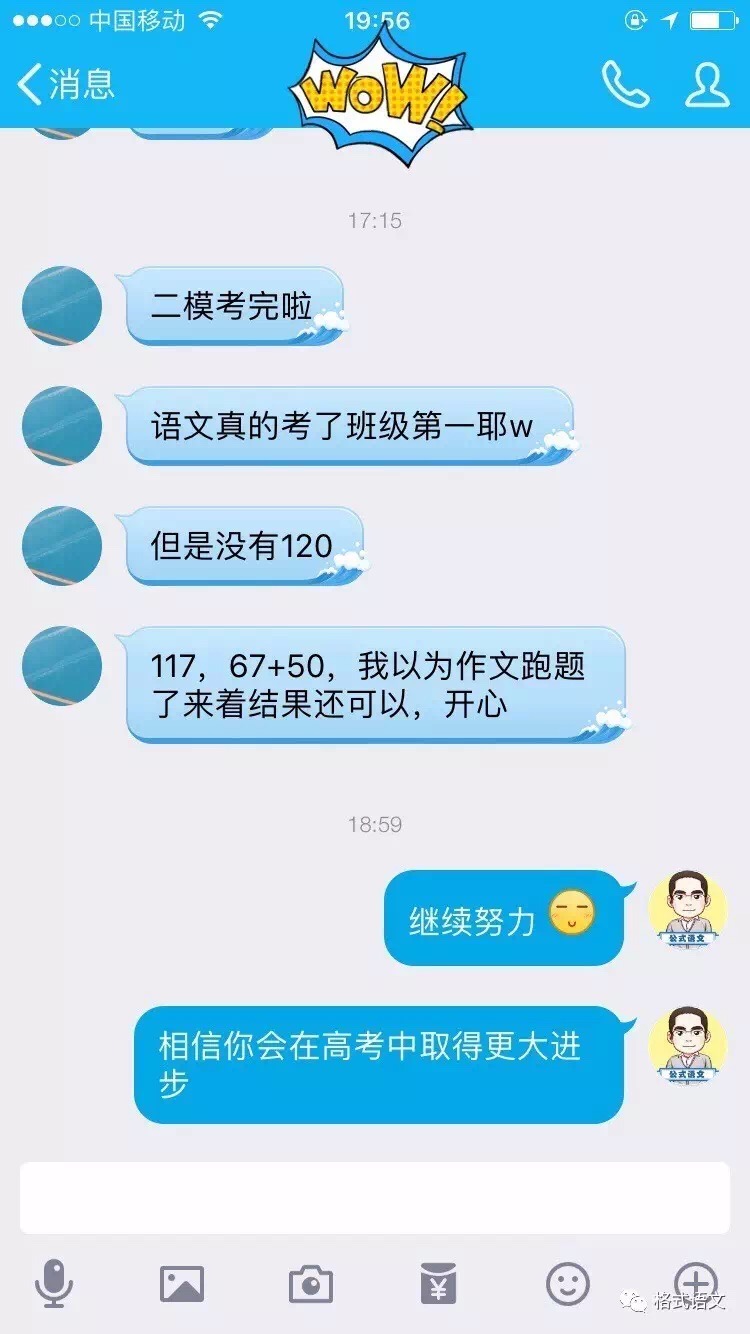This screenshot has width=750, height=1334.
Task: Go back to 消息 list
Action: [65, 84]
